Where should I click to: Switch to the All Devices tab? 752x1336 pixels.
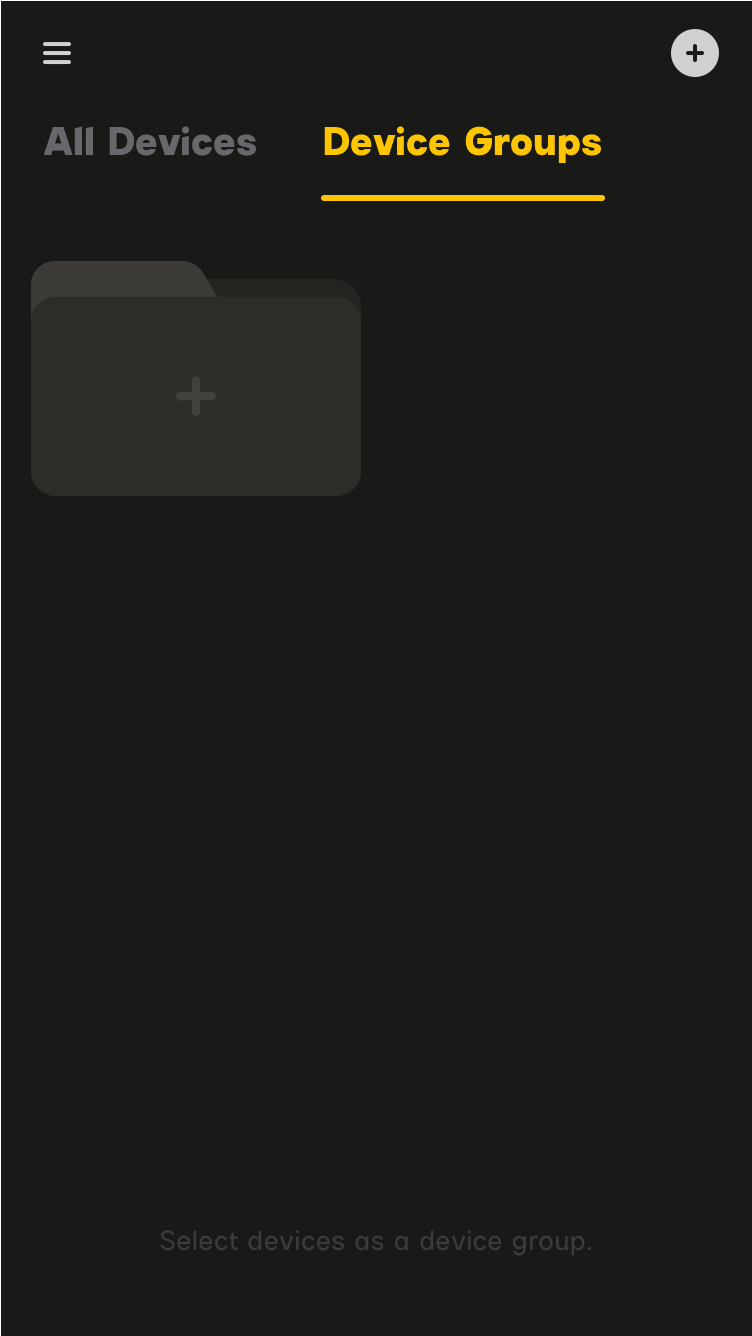[x=150, y=142]
